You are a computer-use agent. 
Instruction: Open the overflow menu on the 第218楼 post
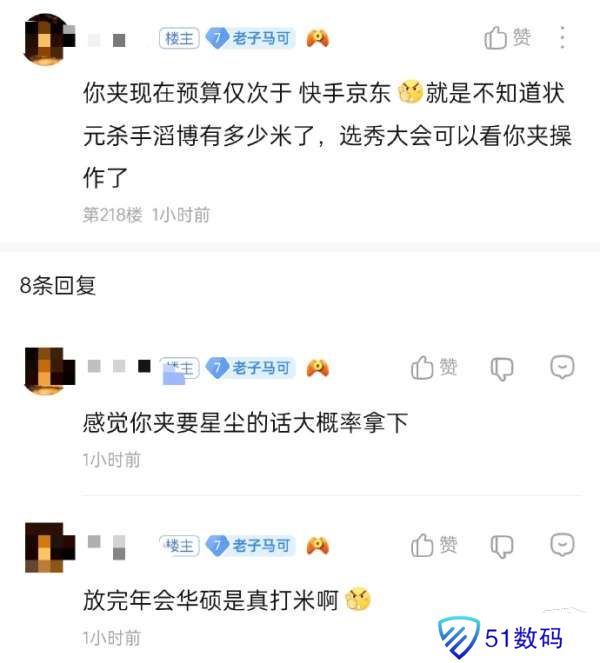[562, 38]
